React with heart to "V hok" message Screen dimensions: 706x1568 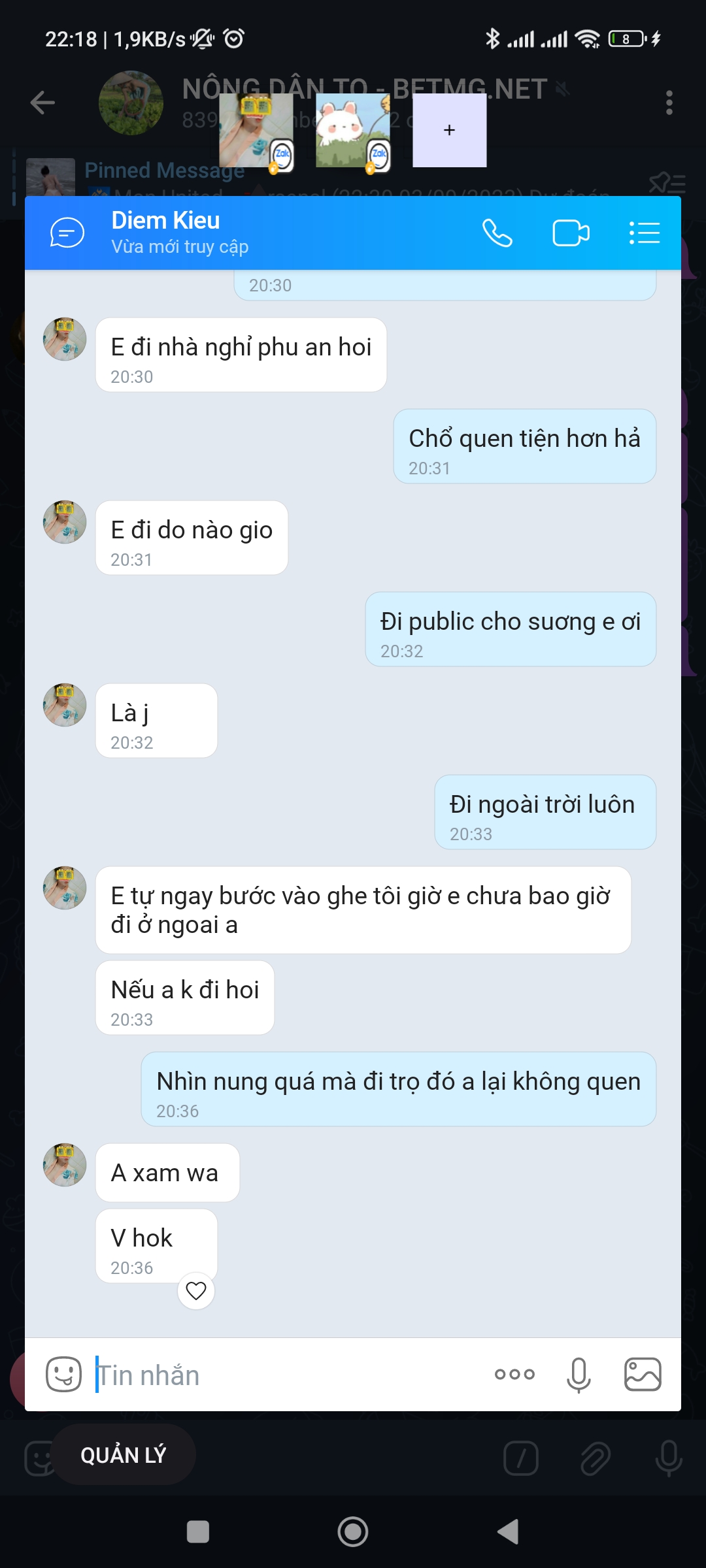pos(196,1290)
